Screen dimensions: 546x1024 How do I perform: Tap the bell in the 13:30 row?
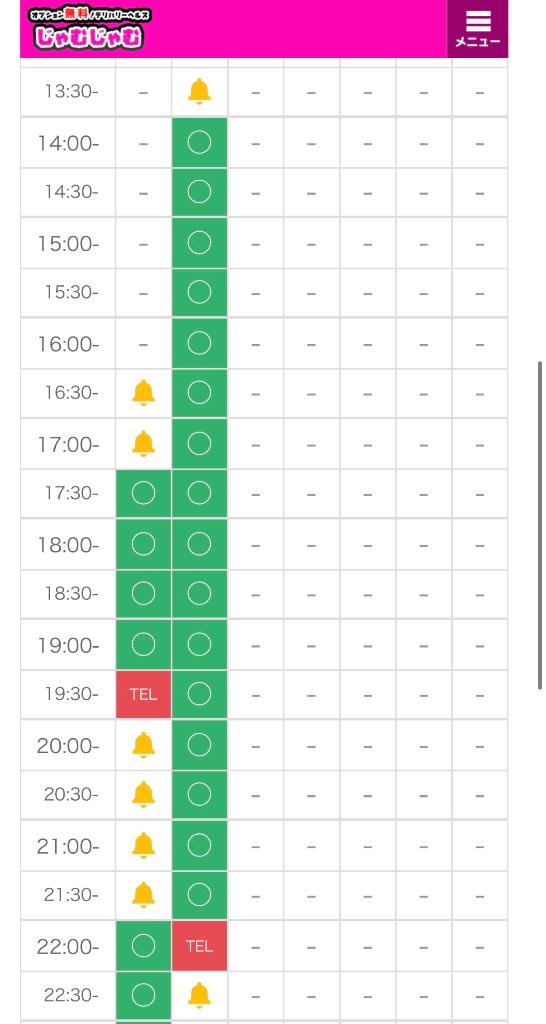(199, 92)
